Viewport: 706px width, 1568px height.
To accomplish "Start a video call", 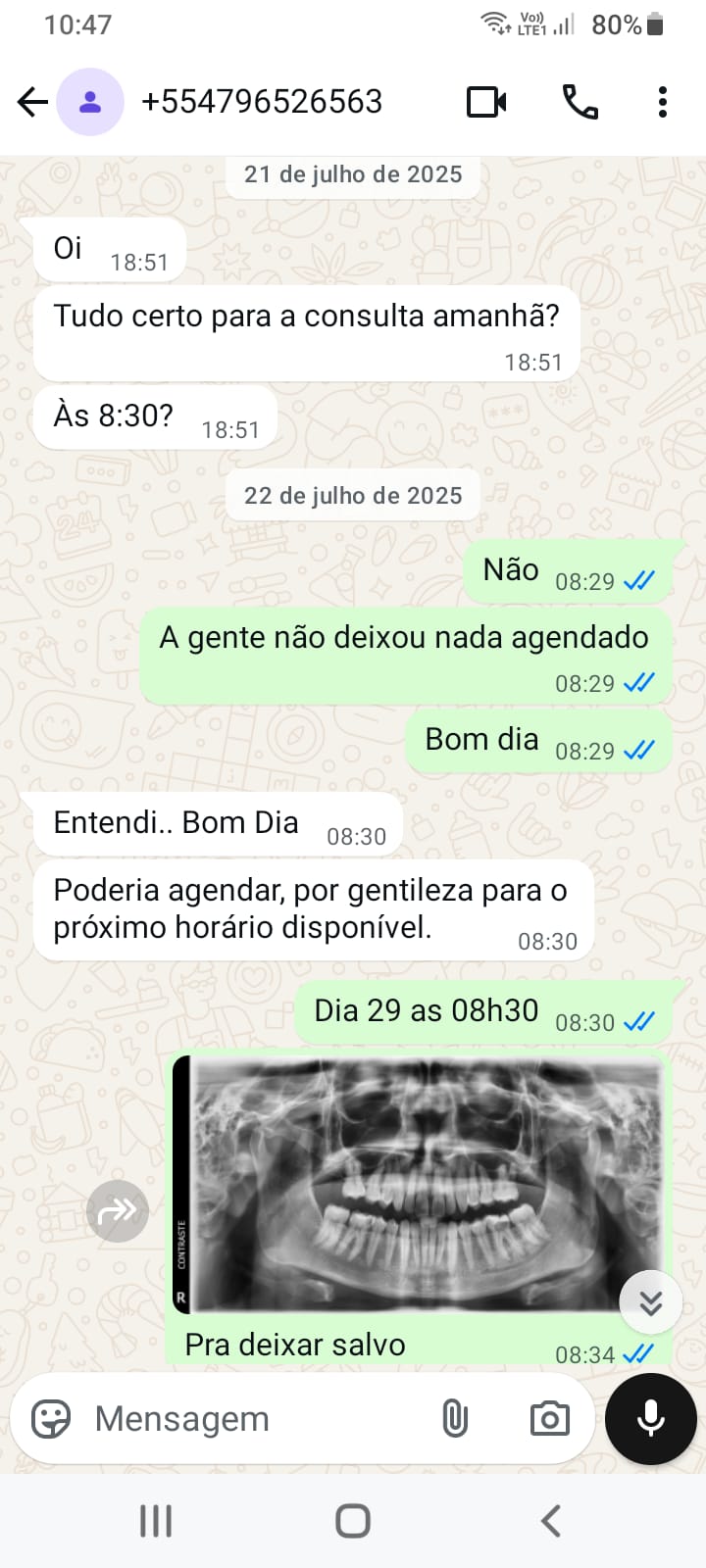I will [486, 102].
